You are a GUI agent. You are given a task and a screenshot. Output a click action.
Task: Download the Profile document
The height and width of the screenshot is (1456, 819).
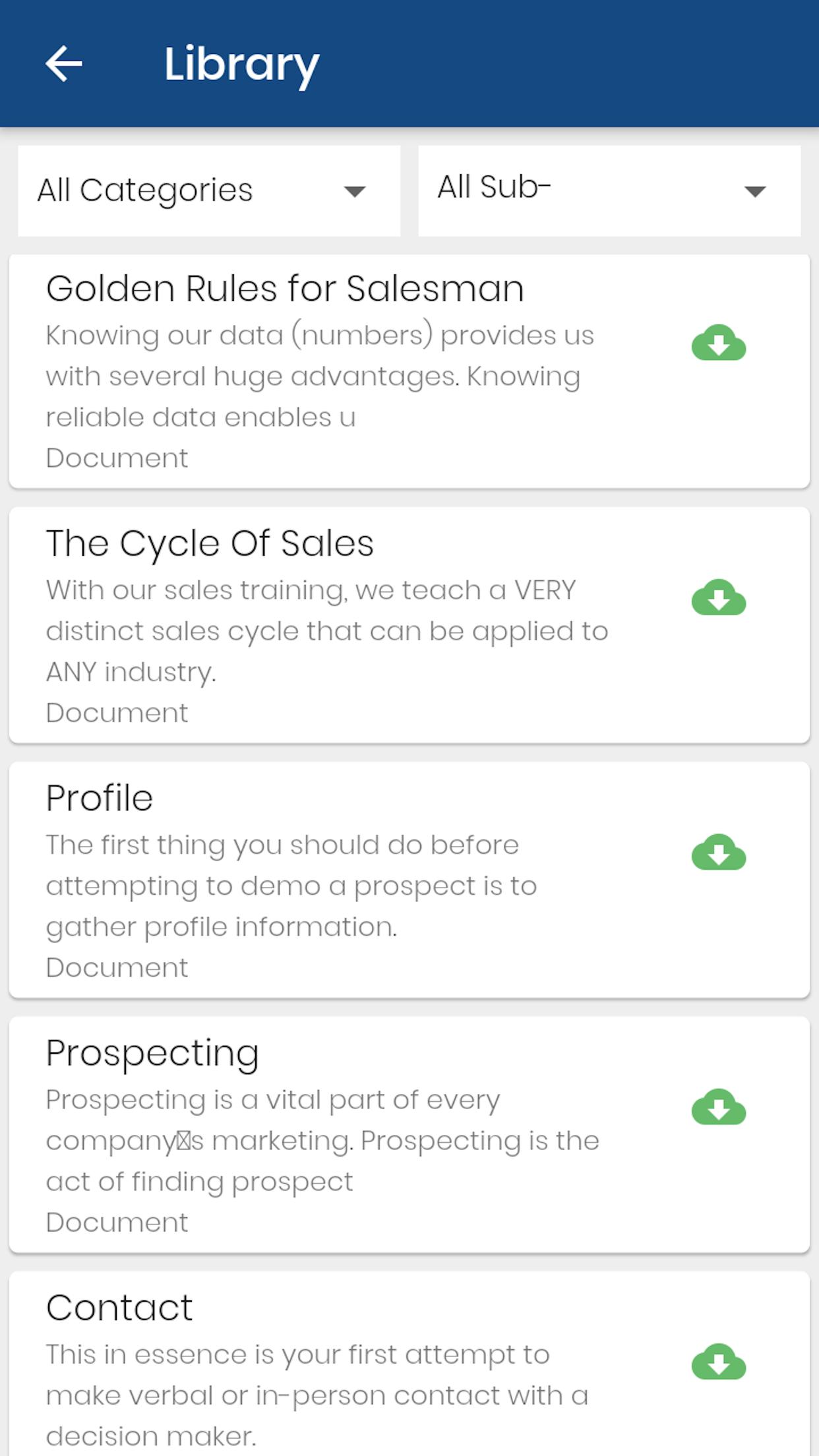tap(719, 853)
